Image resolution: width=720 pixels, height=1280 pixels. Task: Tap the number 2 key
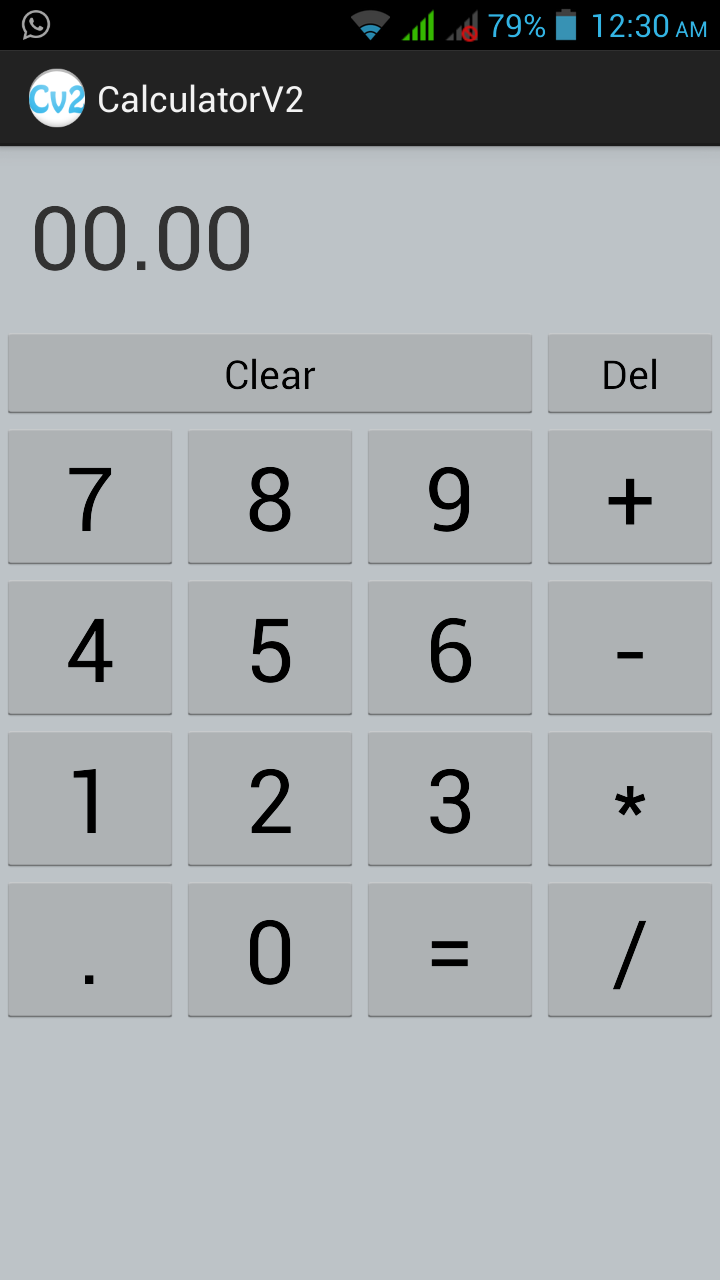click(270, 799)
